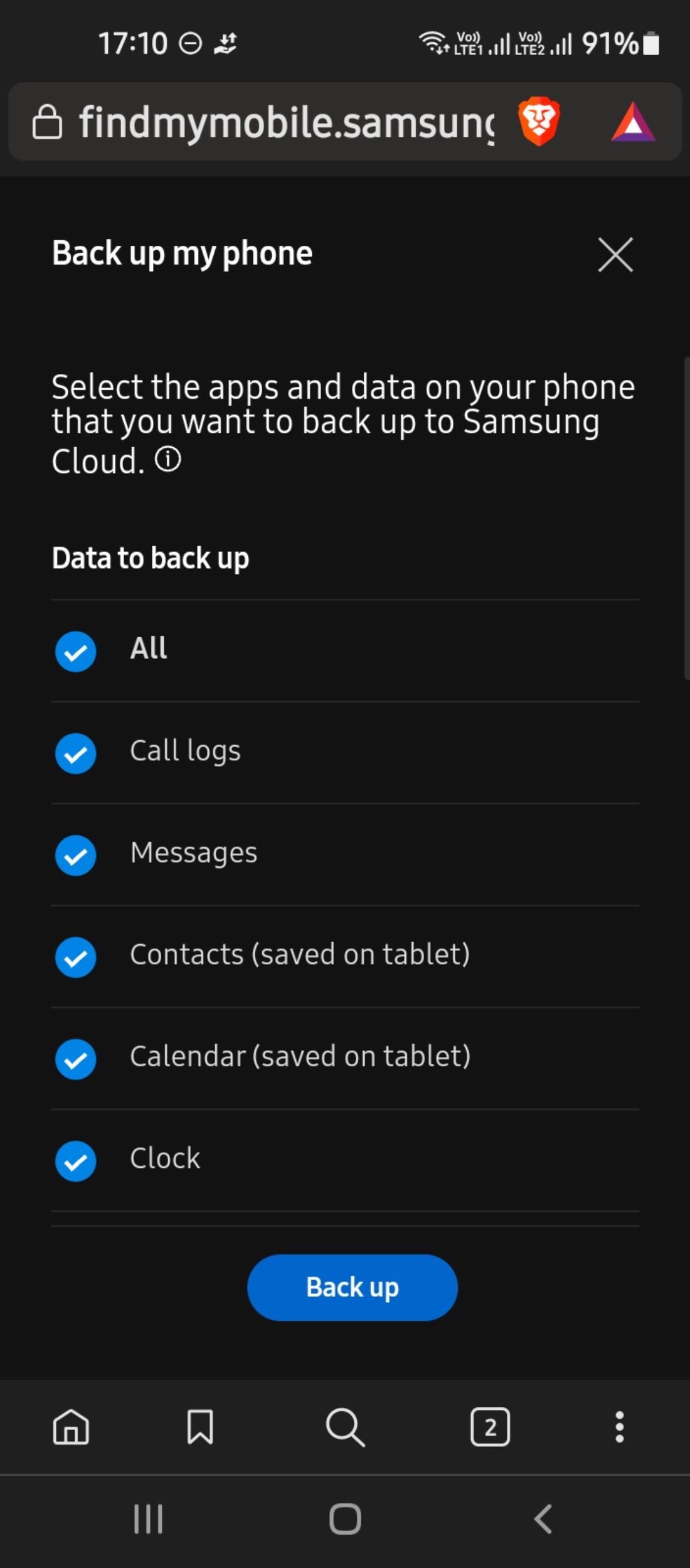The height and width of the screenshot is (1568, 690).
Task: Open the tab switcher showing 2 tabs
Action: pos(490,1427)
